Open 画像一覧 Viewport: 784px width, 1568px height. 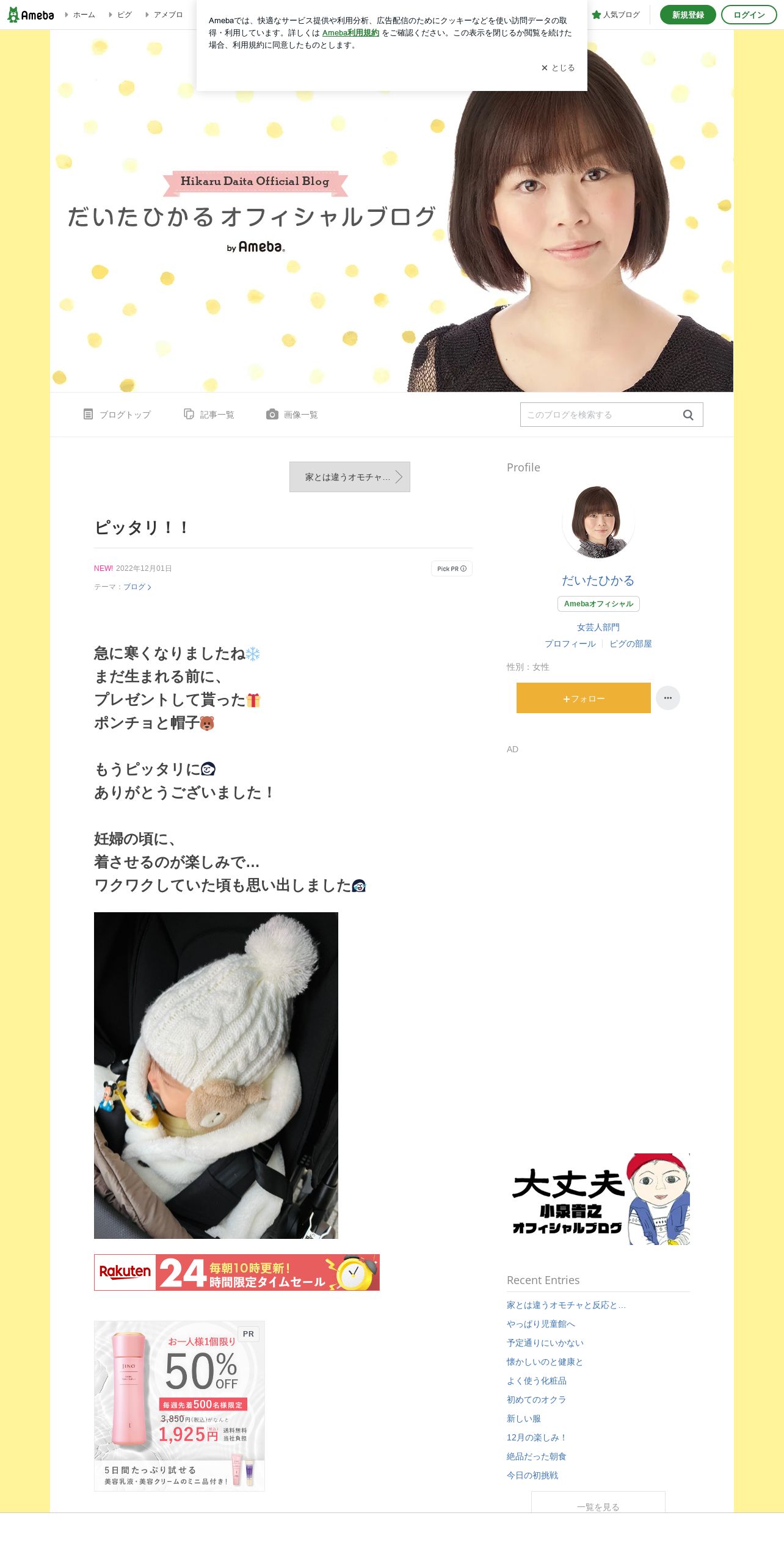click(x=292, y=415)
